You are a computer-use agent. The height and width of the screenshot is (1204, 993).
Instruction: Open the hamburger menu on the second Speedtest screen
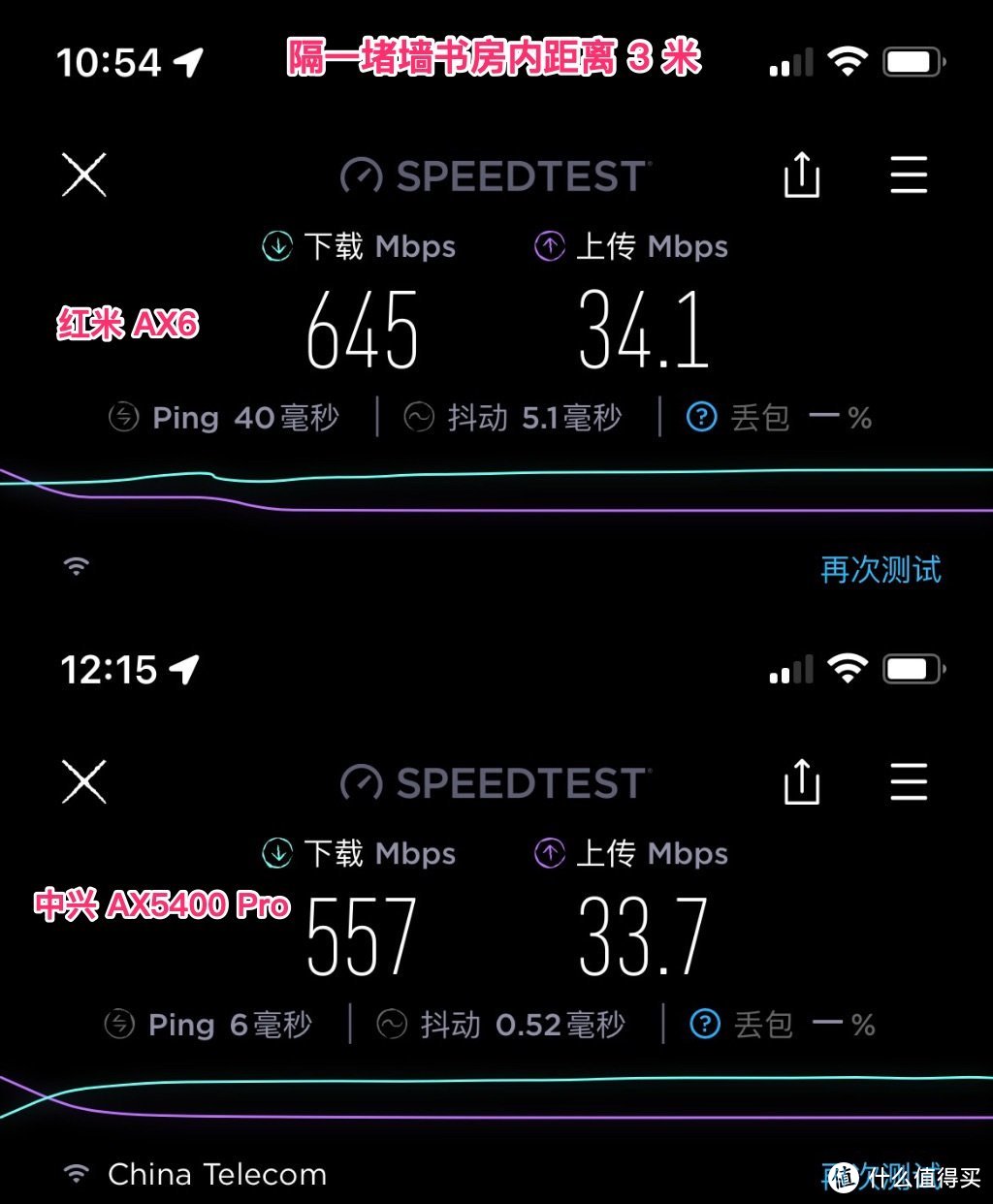908,782
